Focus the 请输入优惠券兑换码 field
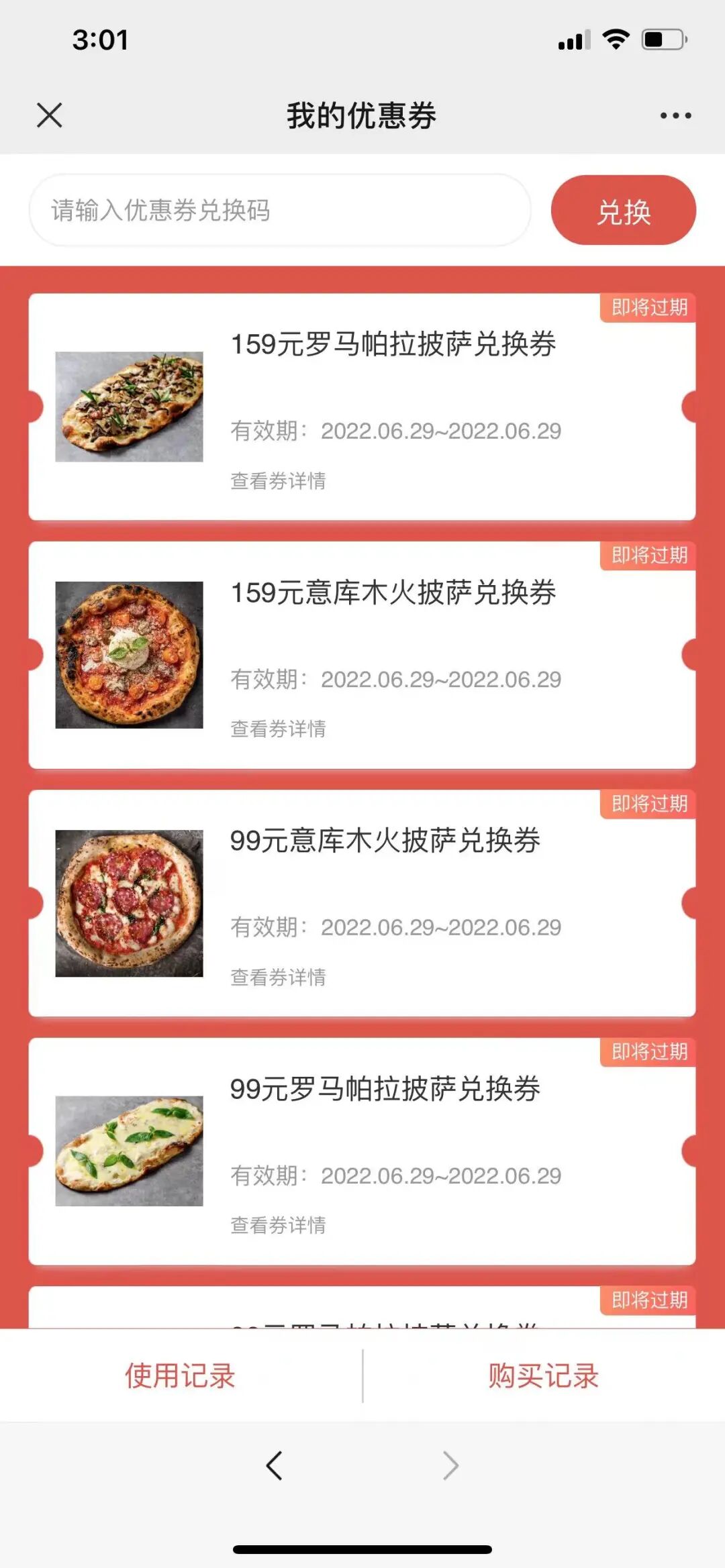The image size is (725, 1568). (x=279, y=210)
